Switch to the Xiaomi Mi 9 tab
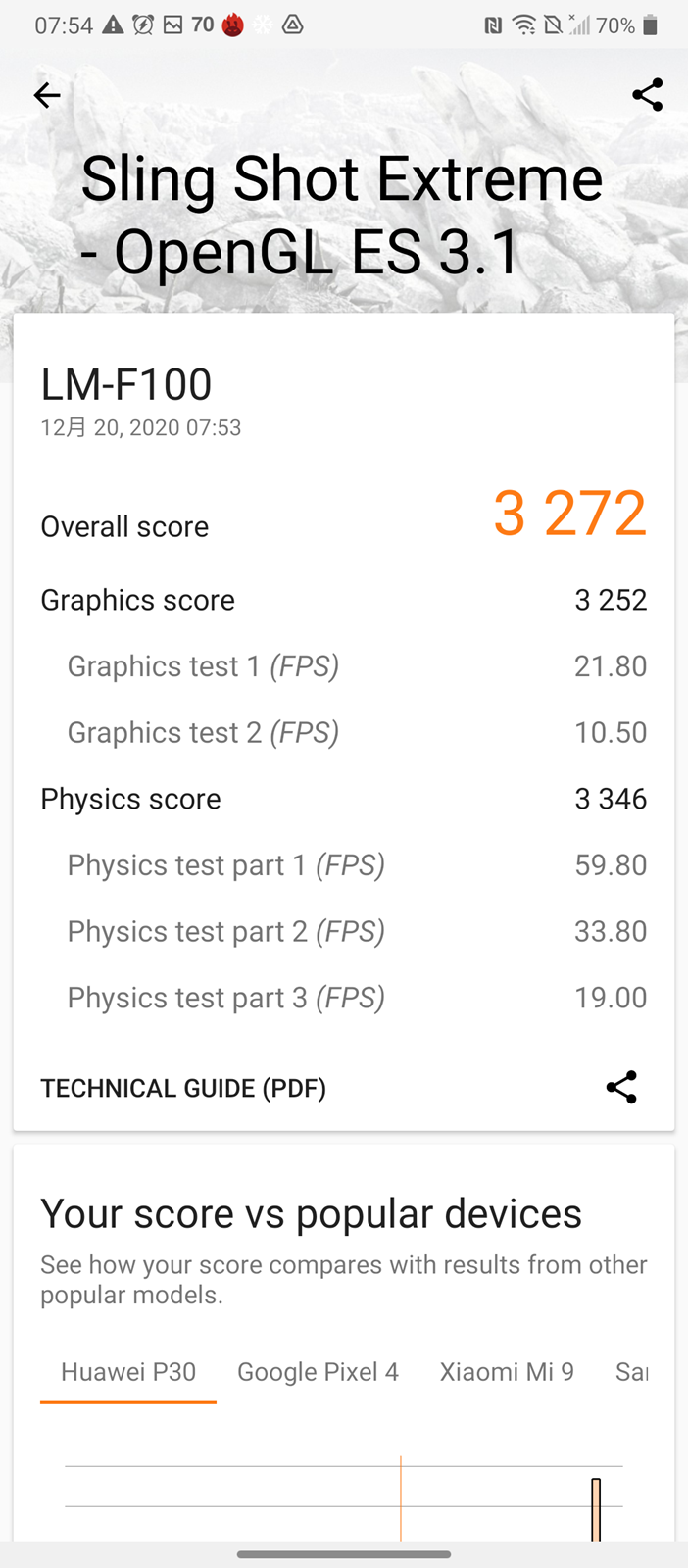The height and width of the screenshot is (1568, 688). [x=507, y=1372]
